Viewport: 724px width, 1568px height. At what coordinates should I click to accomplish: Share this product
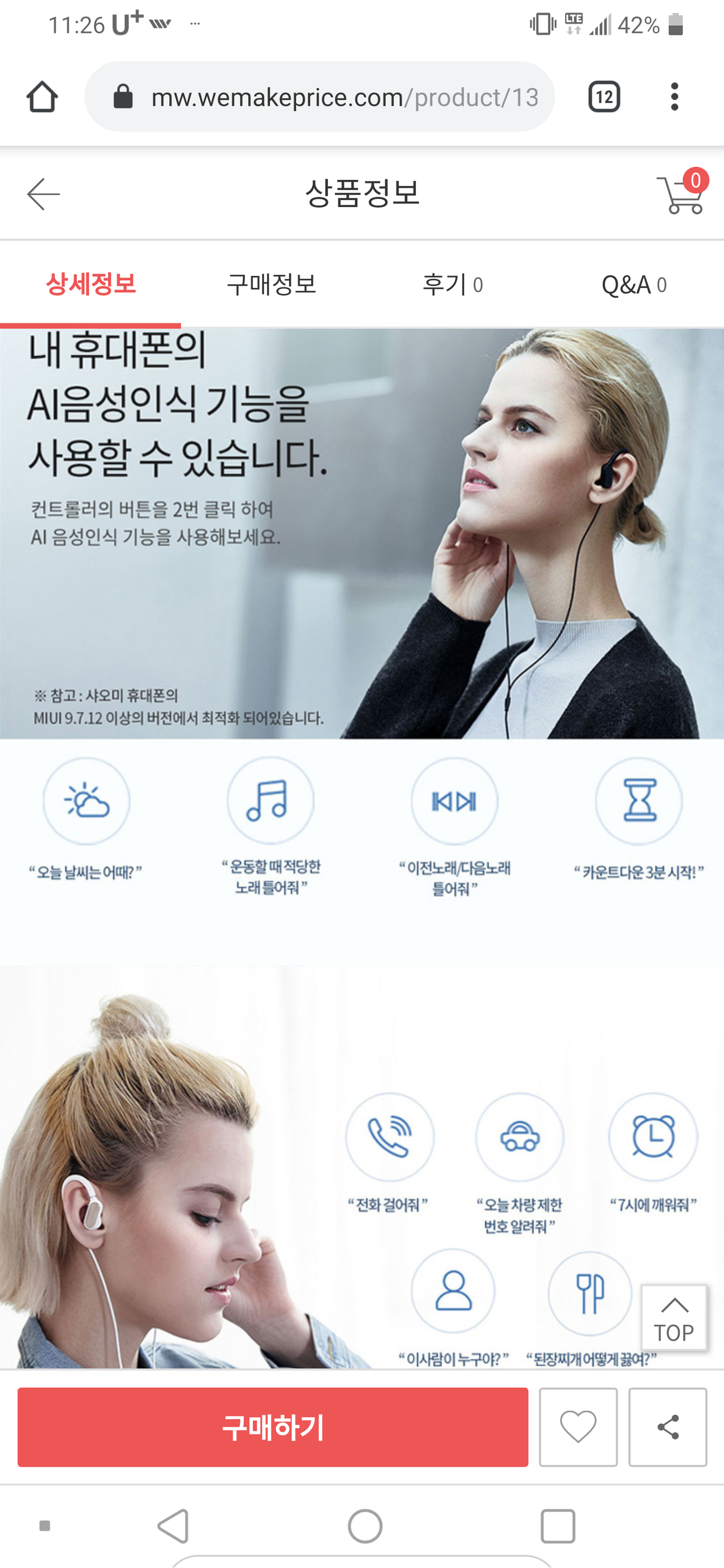667,1427
